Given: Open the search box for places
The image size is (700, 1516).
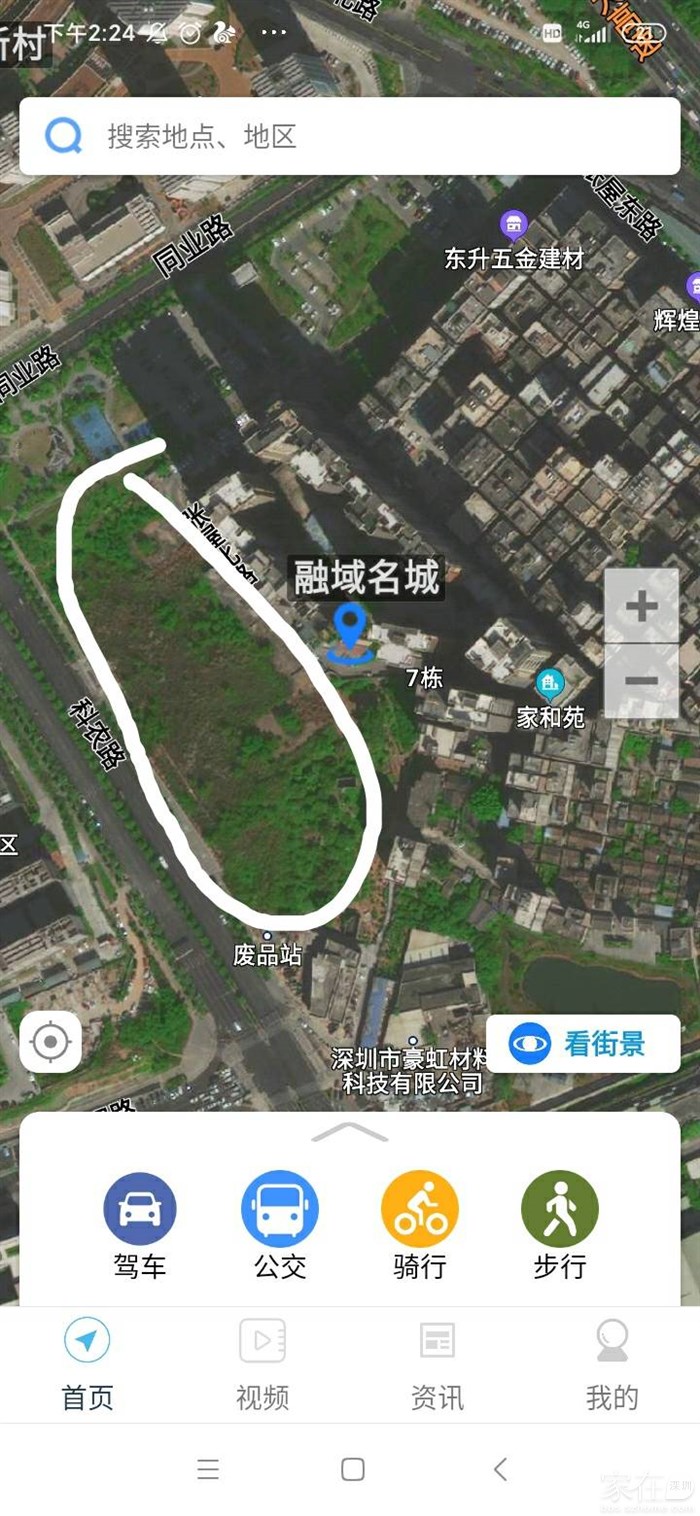Looking at the screenshot, I should (x=350, y=136).
